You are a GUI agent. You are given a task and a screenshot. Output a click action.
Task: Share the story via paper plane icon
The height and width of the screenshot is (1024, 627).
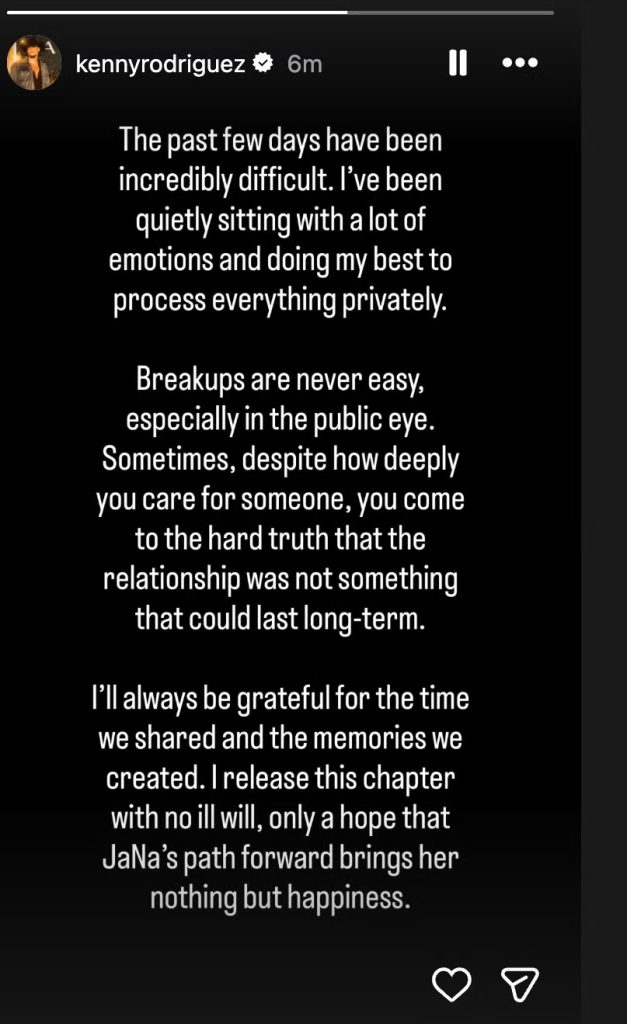point(520,984)
